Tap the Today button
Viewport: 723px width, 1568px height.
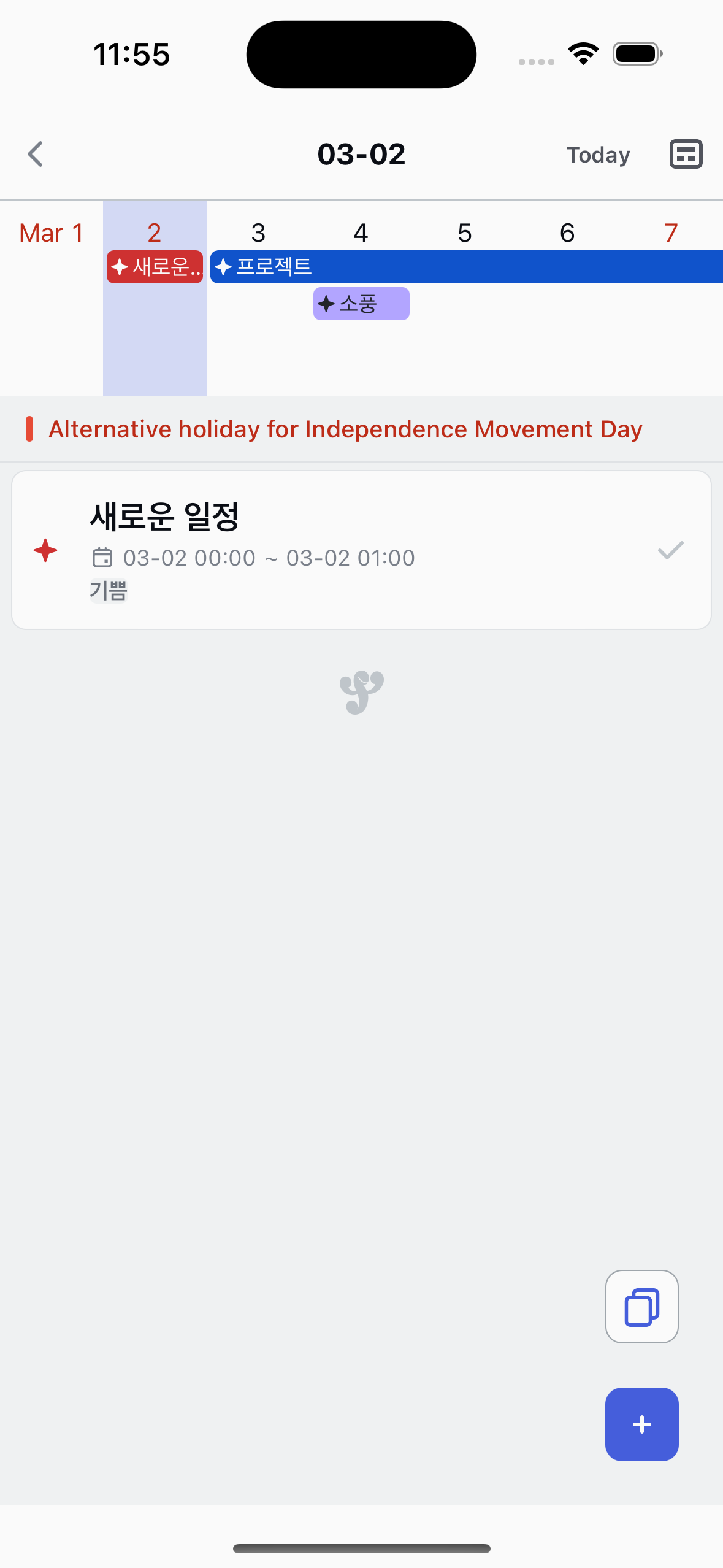click(597, 154)
